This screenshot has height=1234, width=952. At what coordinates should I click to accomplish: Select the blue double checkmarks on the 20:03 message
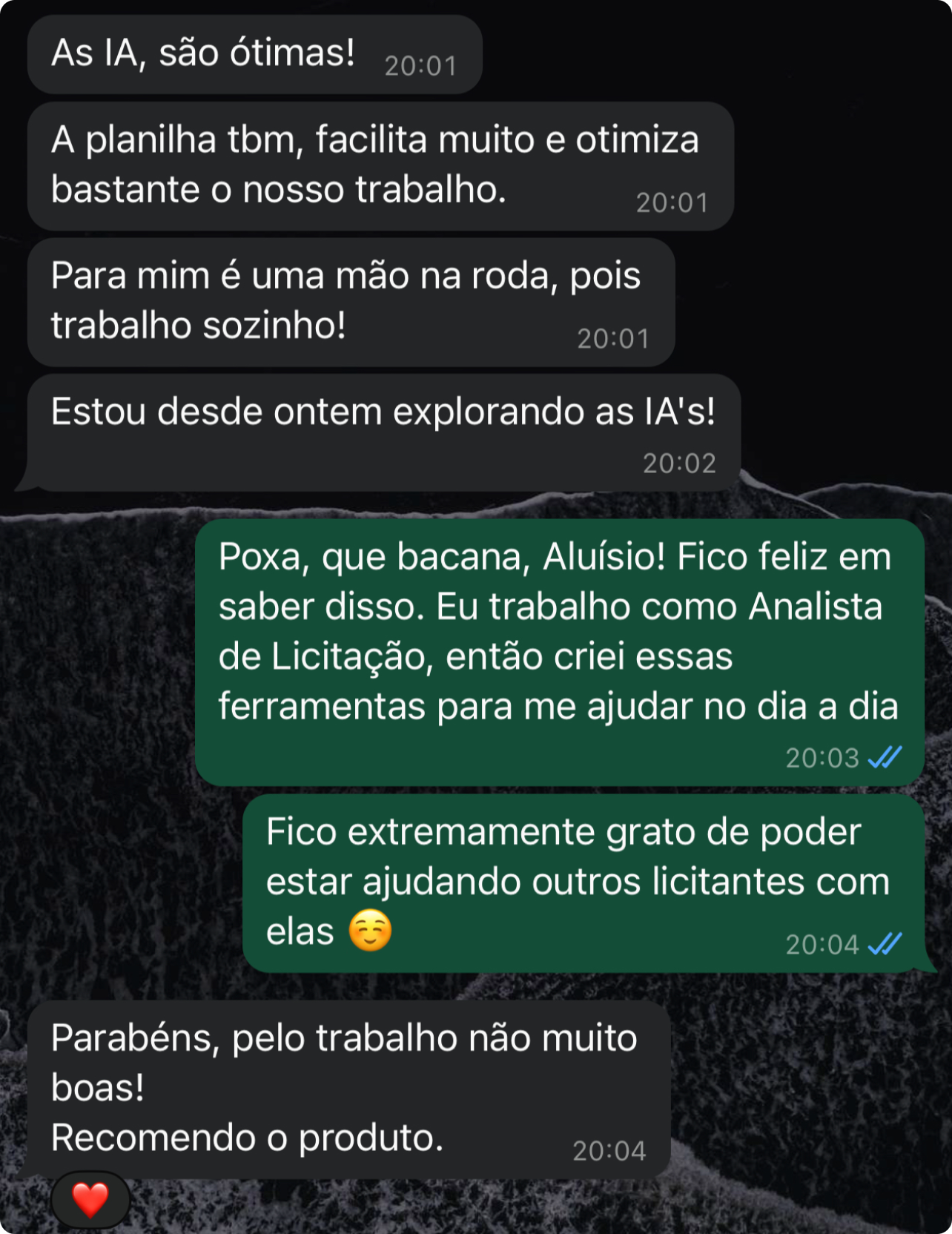884,758
